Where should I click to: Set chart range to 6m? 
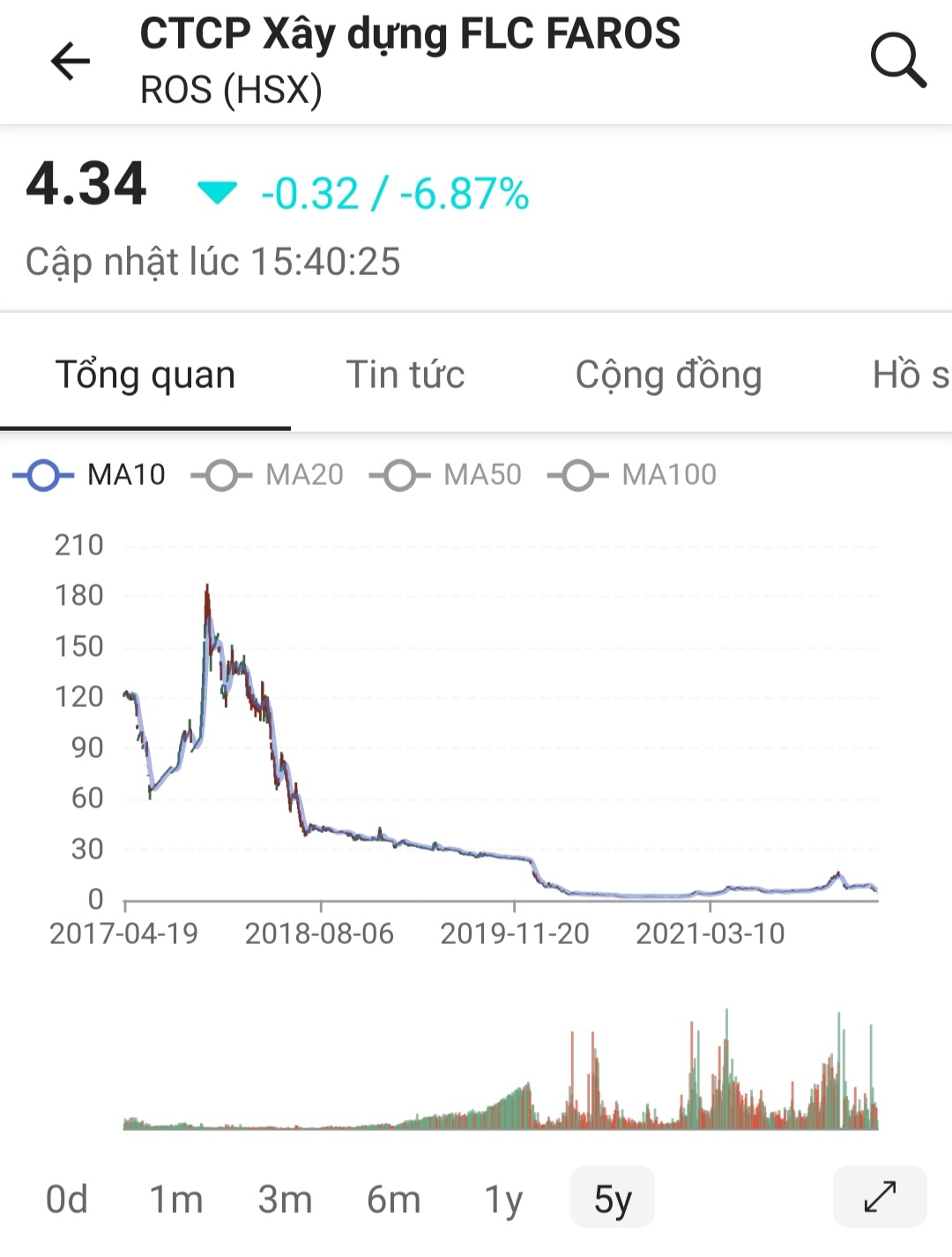click(x=394, y=1199)
